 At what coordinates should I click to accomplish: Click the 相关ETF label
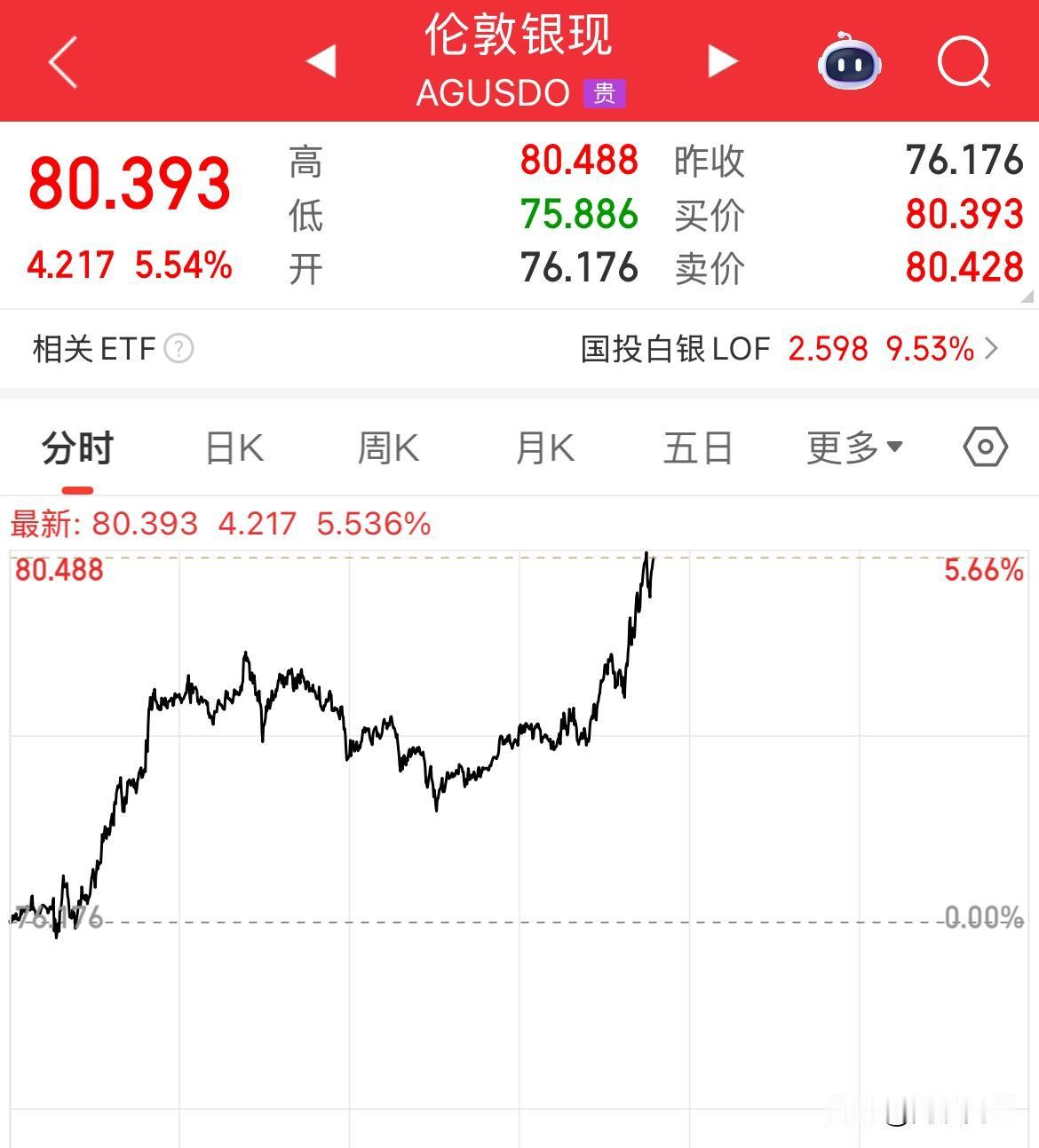pos(91,349)
